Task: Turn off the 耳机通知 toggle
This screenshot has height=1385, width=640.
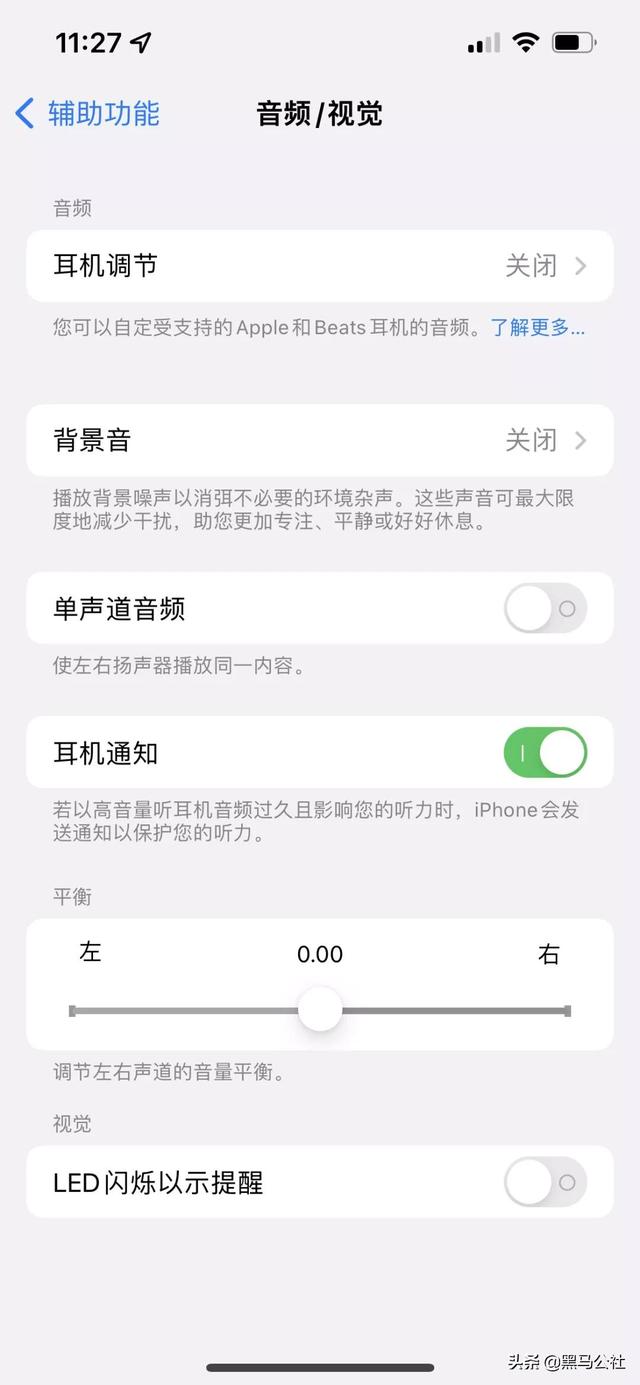Action: point(545,753)
